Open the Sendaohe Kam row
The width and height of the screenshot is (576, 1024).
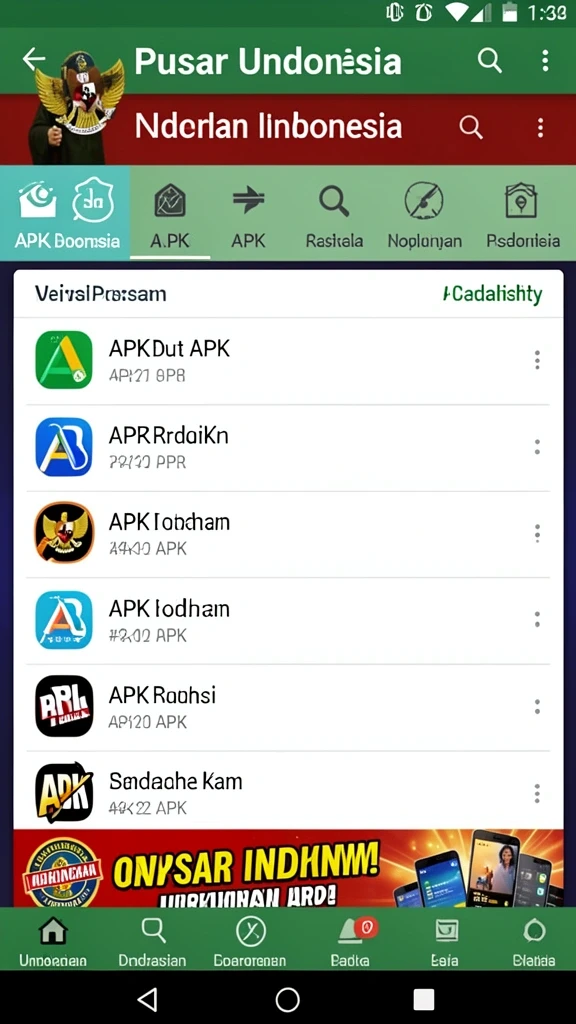[x=288, y=792]
